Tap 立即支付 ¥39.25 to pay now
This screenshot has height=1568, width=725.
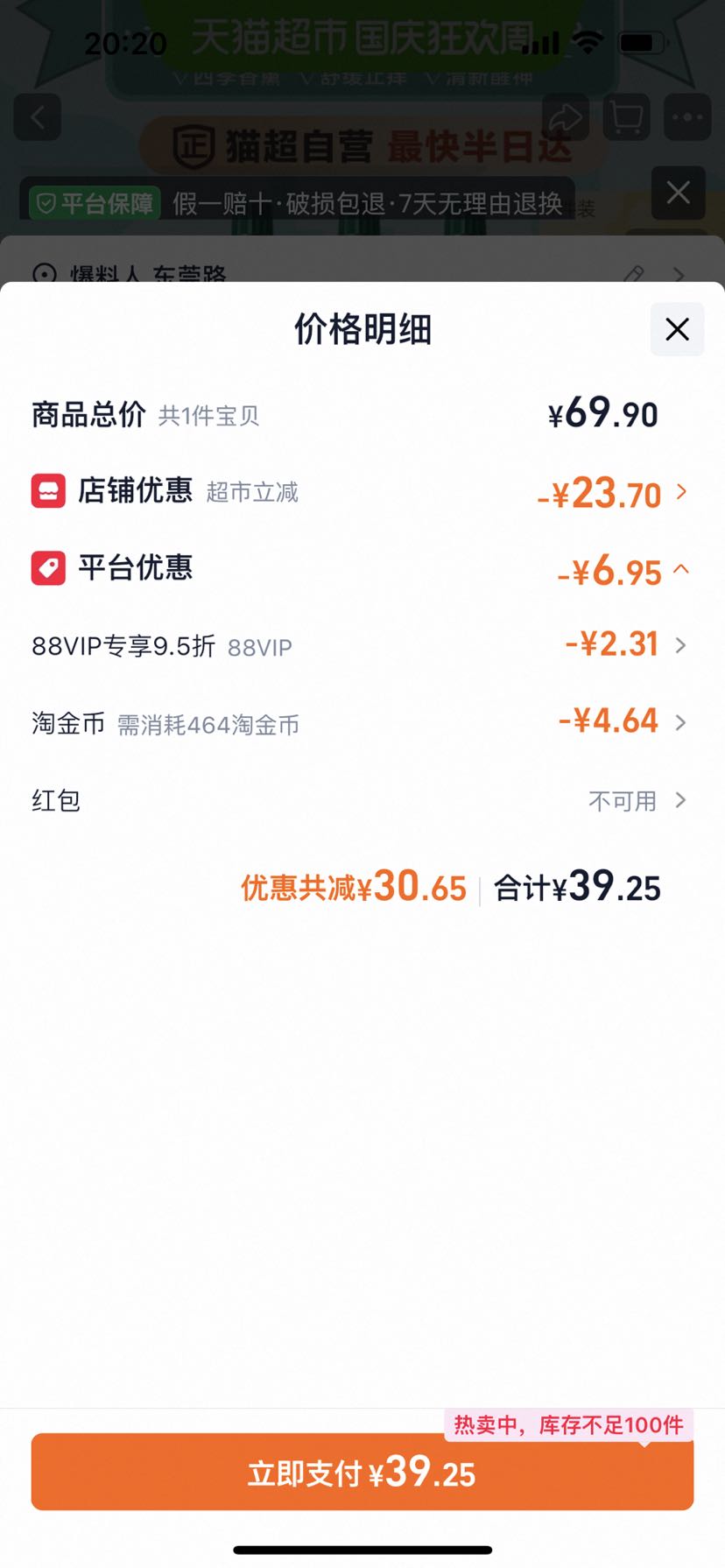click(x=362, y=1473)
